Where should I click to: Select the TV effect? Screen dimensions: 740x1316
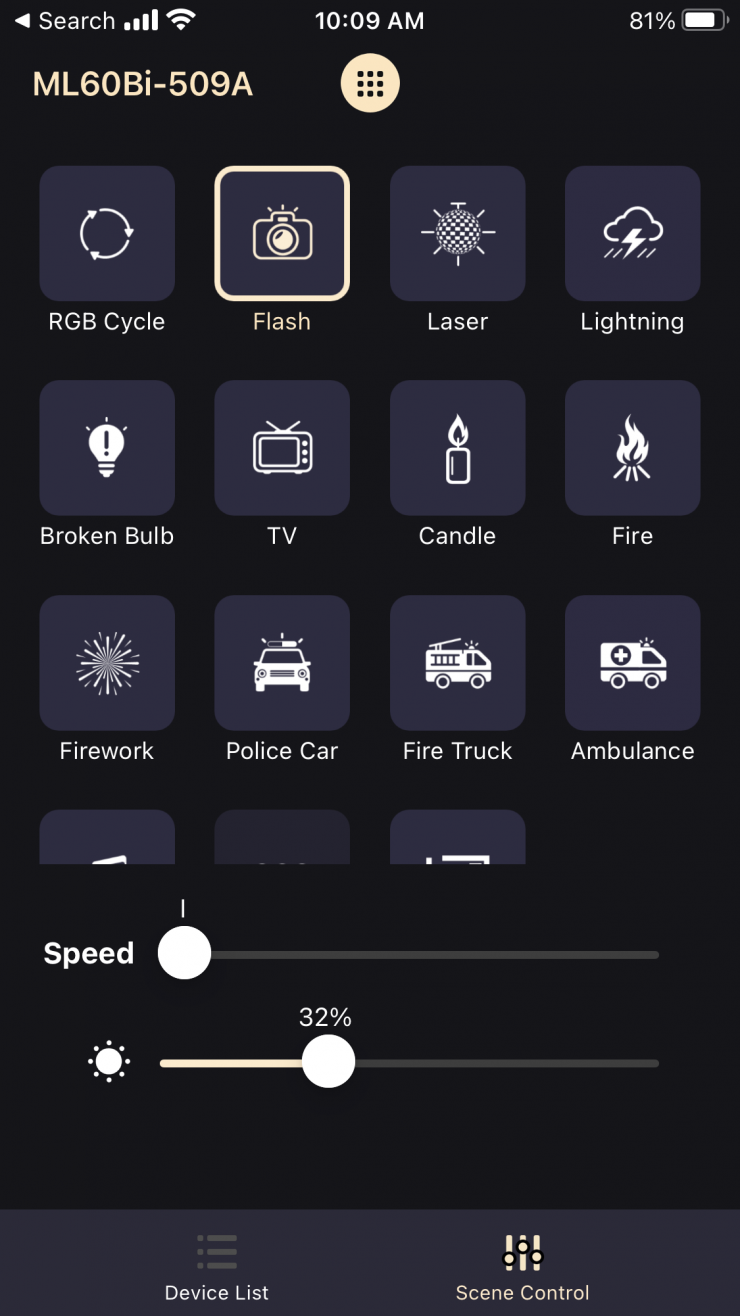pos(282,448)
